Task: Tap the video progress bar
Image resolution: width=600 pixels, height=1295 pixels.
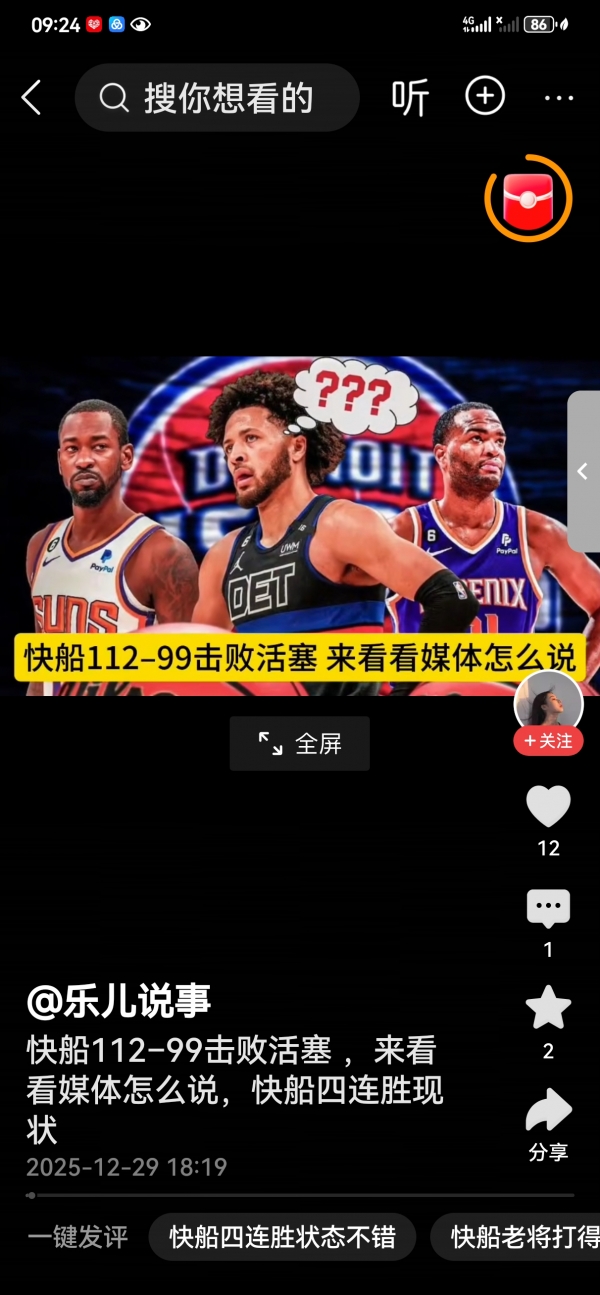Action: tap(300, 1195)
